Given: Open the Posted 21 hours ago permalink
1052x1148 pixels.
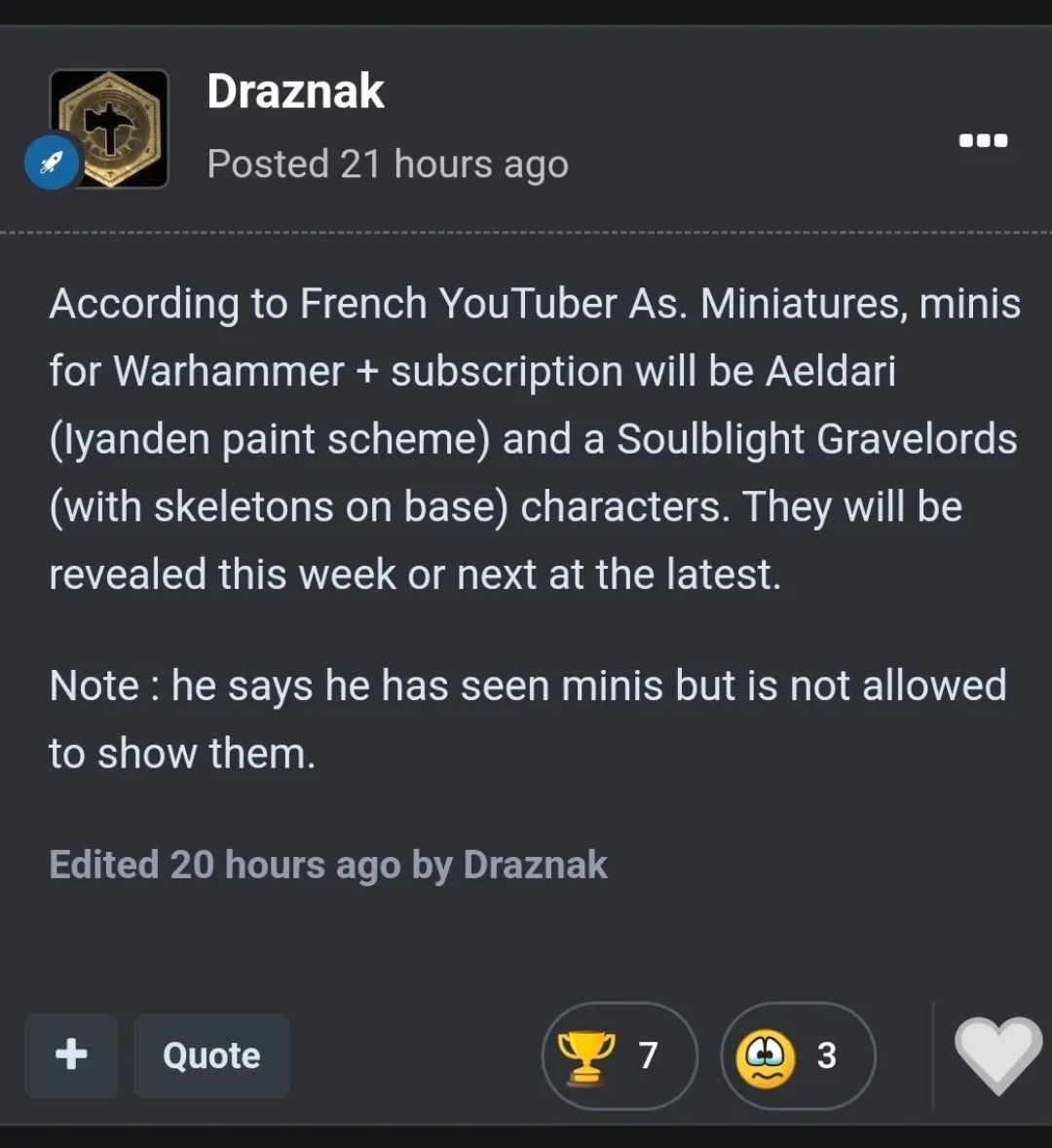Looking at the screenshot, I should tap(388, 165).
